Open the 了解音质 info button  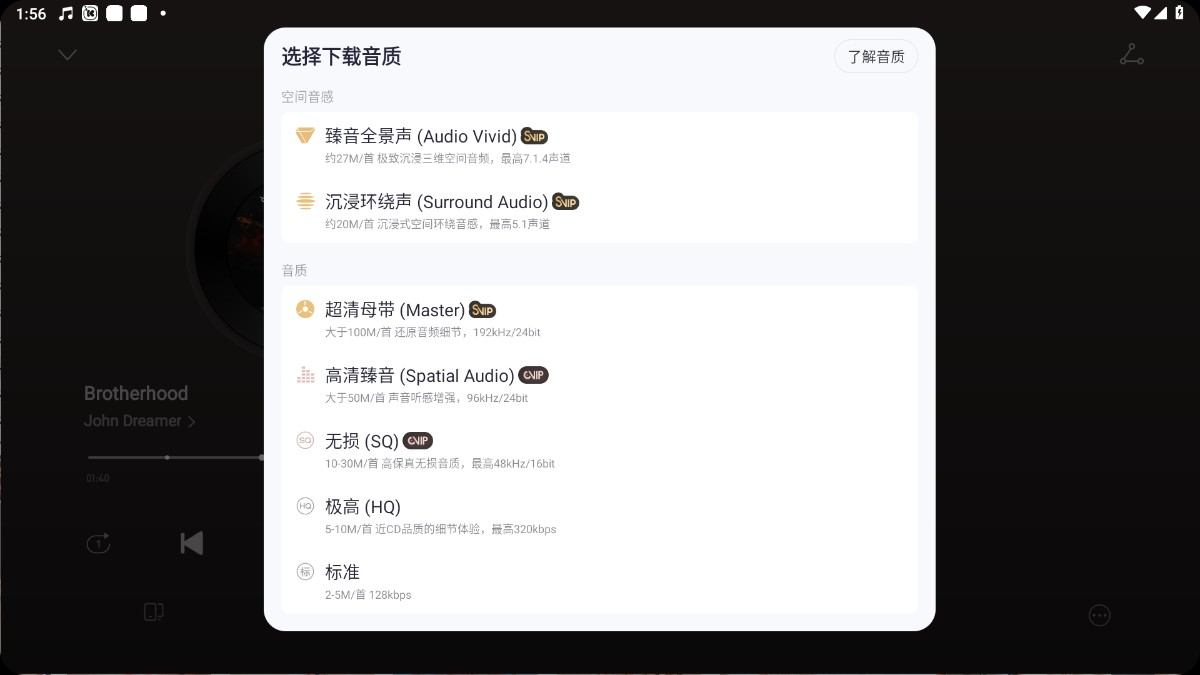(x=876, y=57)
